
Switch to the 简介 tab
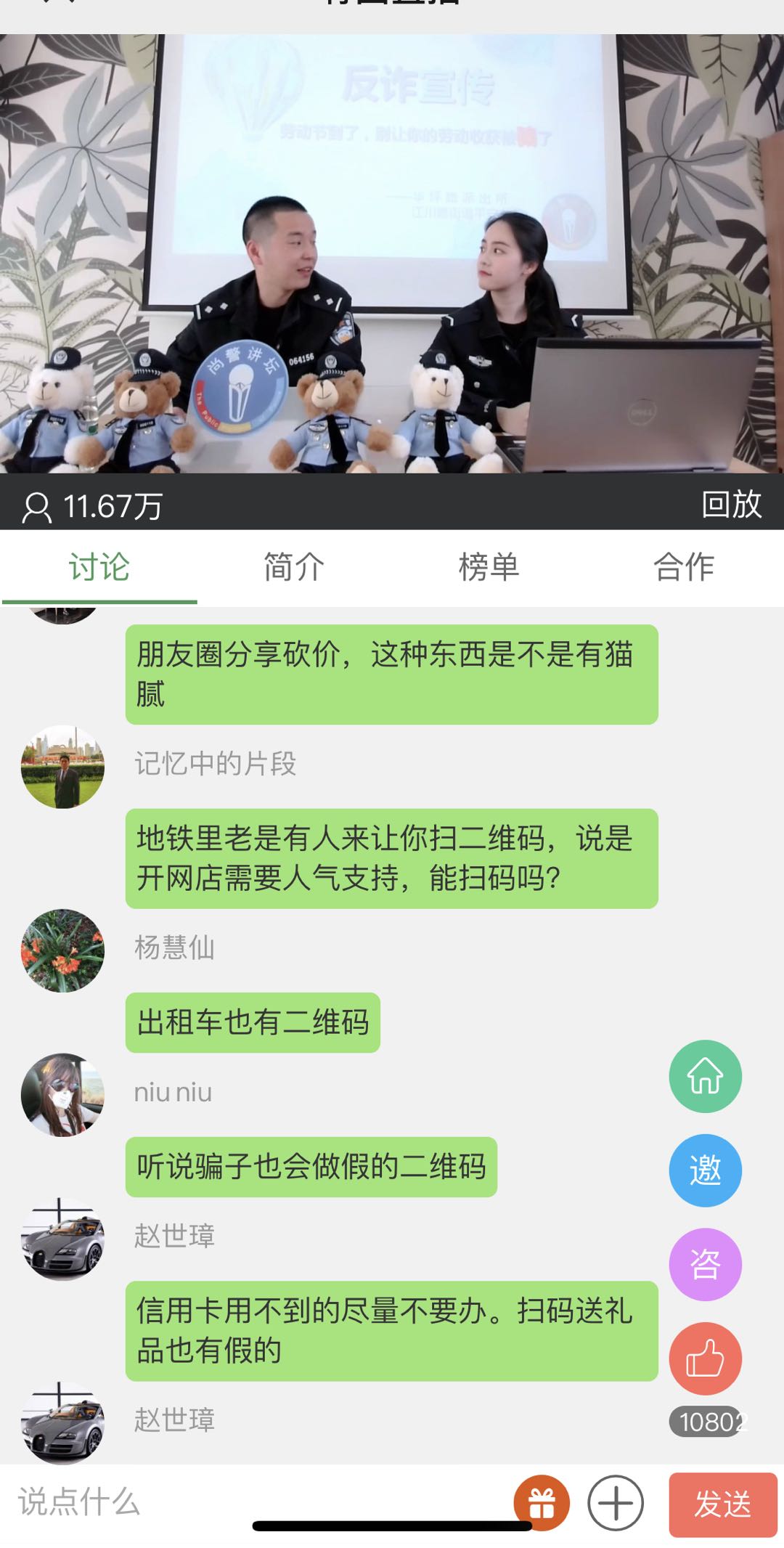pyautogui.click(x=294, y=567)
